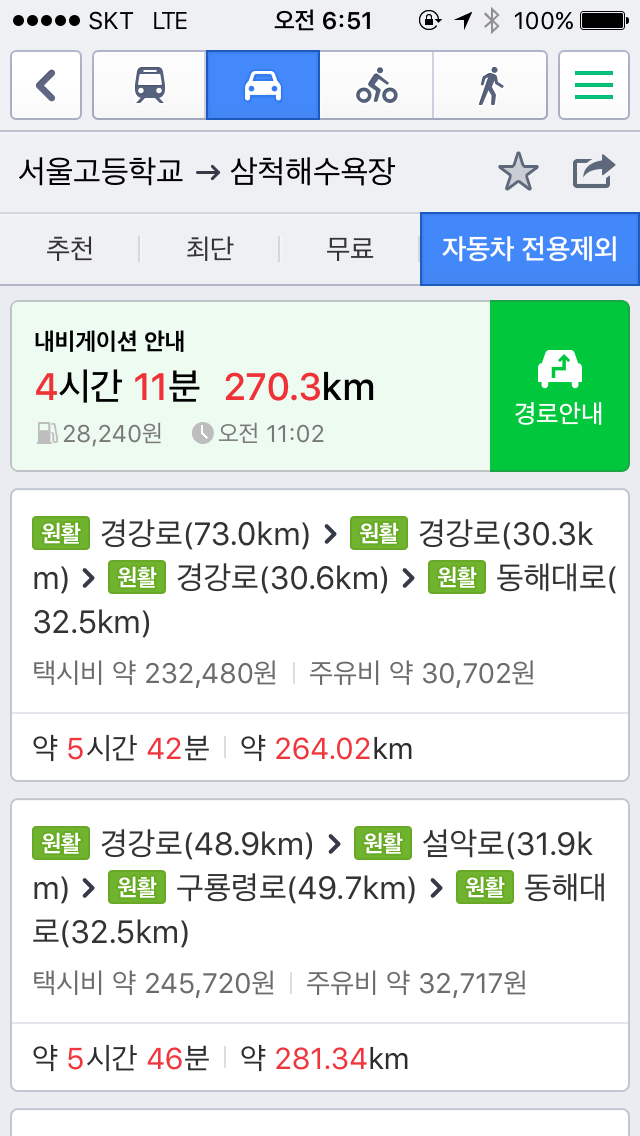Select the 자동차 전용제외 route option
Image resolution: width=640 pixels, height=1136 pixels.
tap(529, 248)
